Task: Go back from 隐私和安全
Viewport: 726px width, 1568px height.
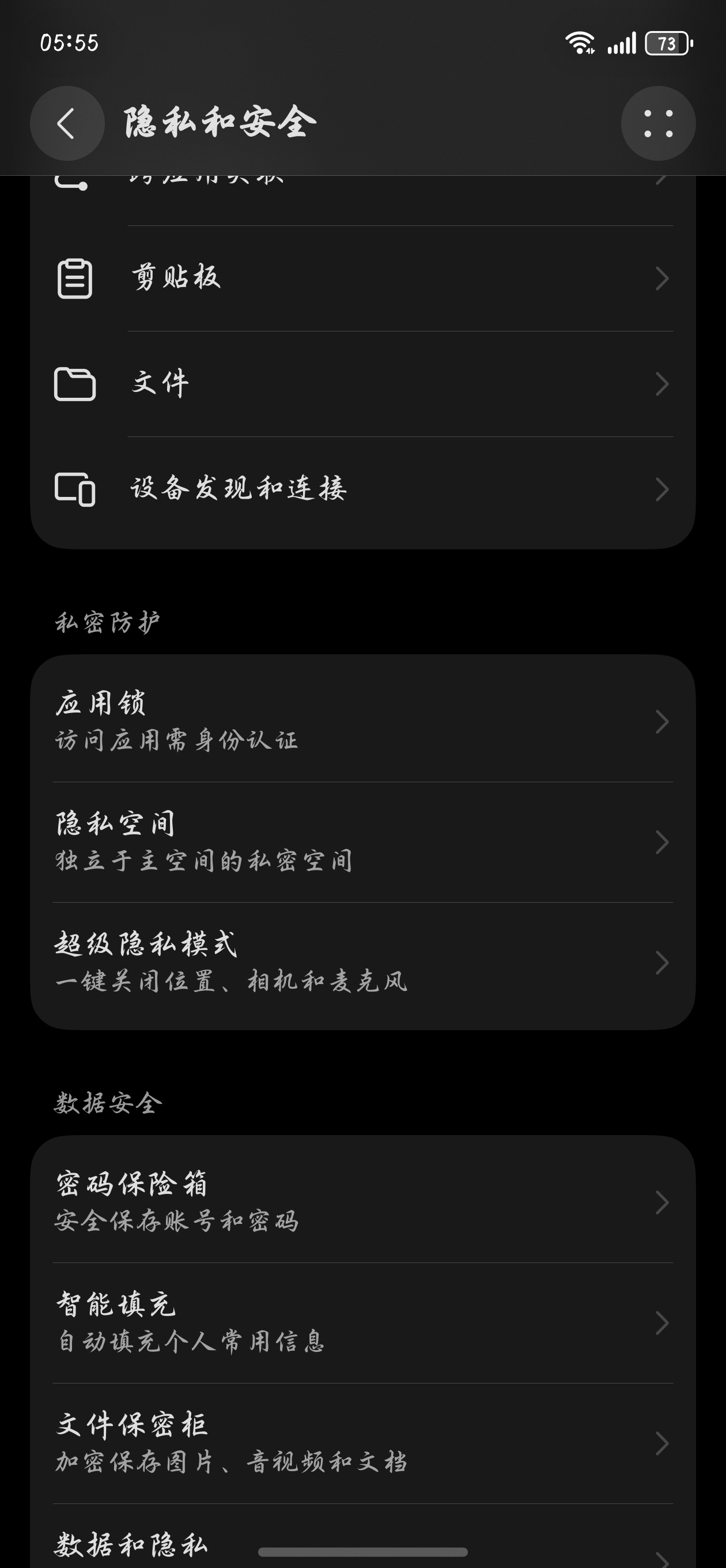Action: [x=67, y=123]
